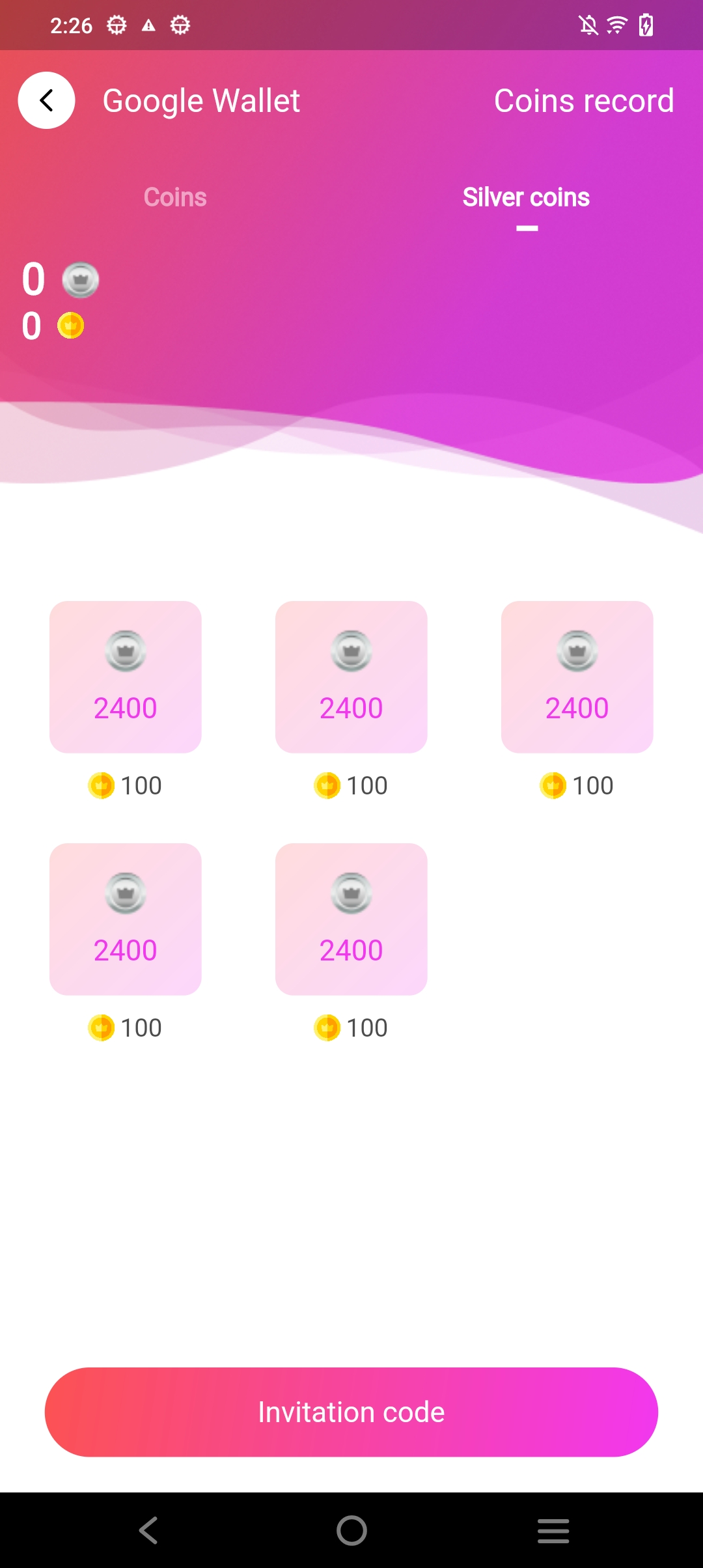The height and width of the screenshot is (1568, 703).
Task: Open the recent apps menu button
Action: 553,1530
